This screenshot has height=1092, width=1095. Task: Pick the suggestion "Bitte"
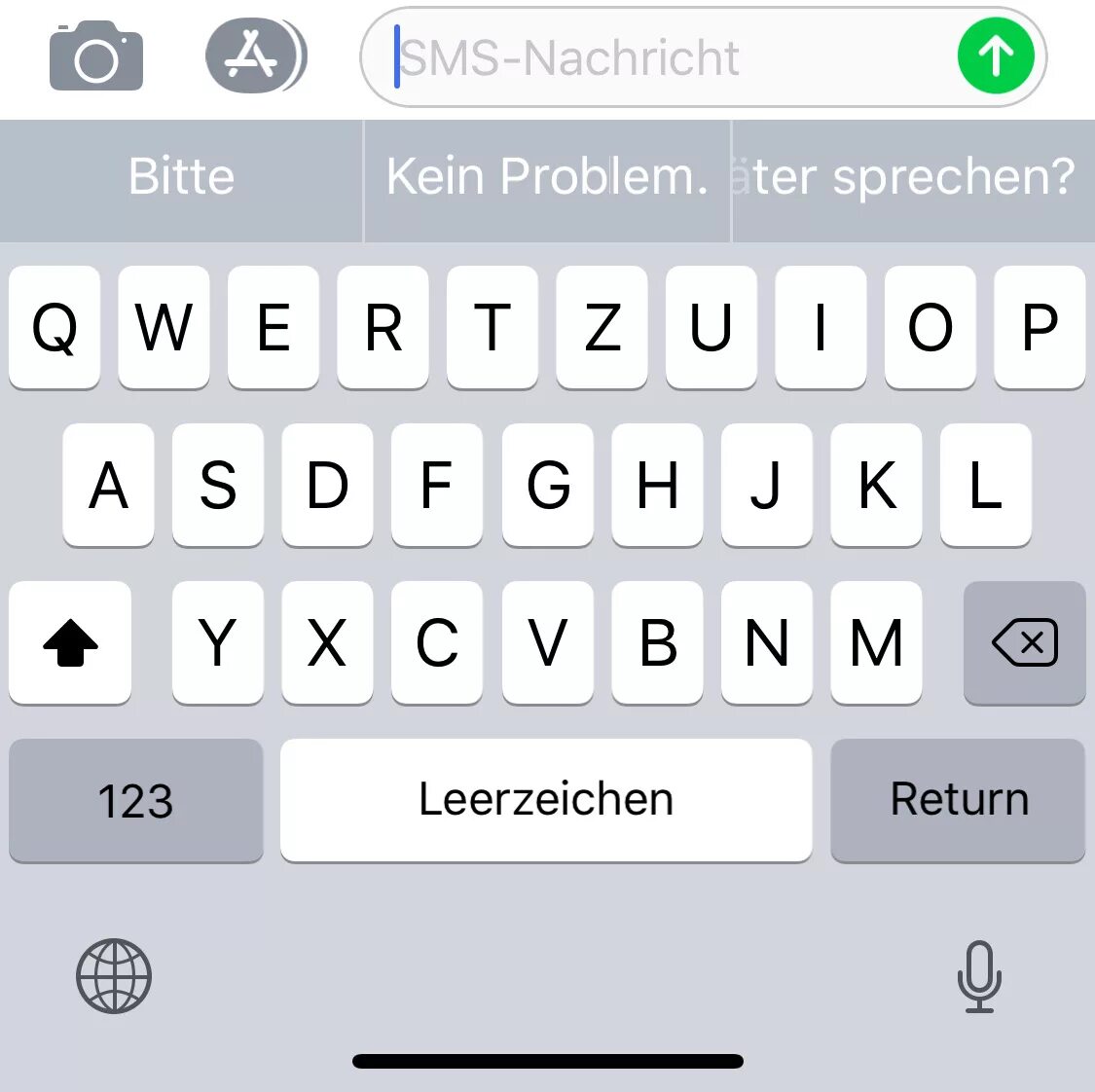coord(181,178)
